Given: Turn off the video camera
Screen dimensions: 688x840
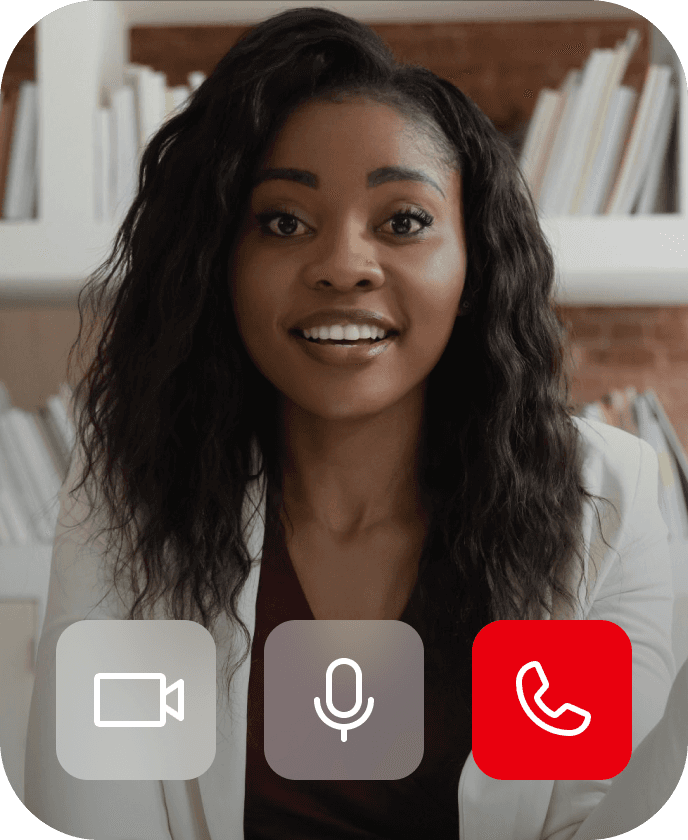Looking at the screenshot, I should pos(136,700).
